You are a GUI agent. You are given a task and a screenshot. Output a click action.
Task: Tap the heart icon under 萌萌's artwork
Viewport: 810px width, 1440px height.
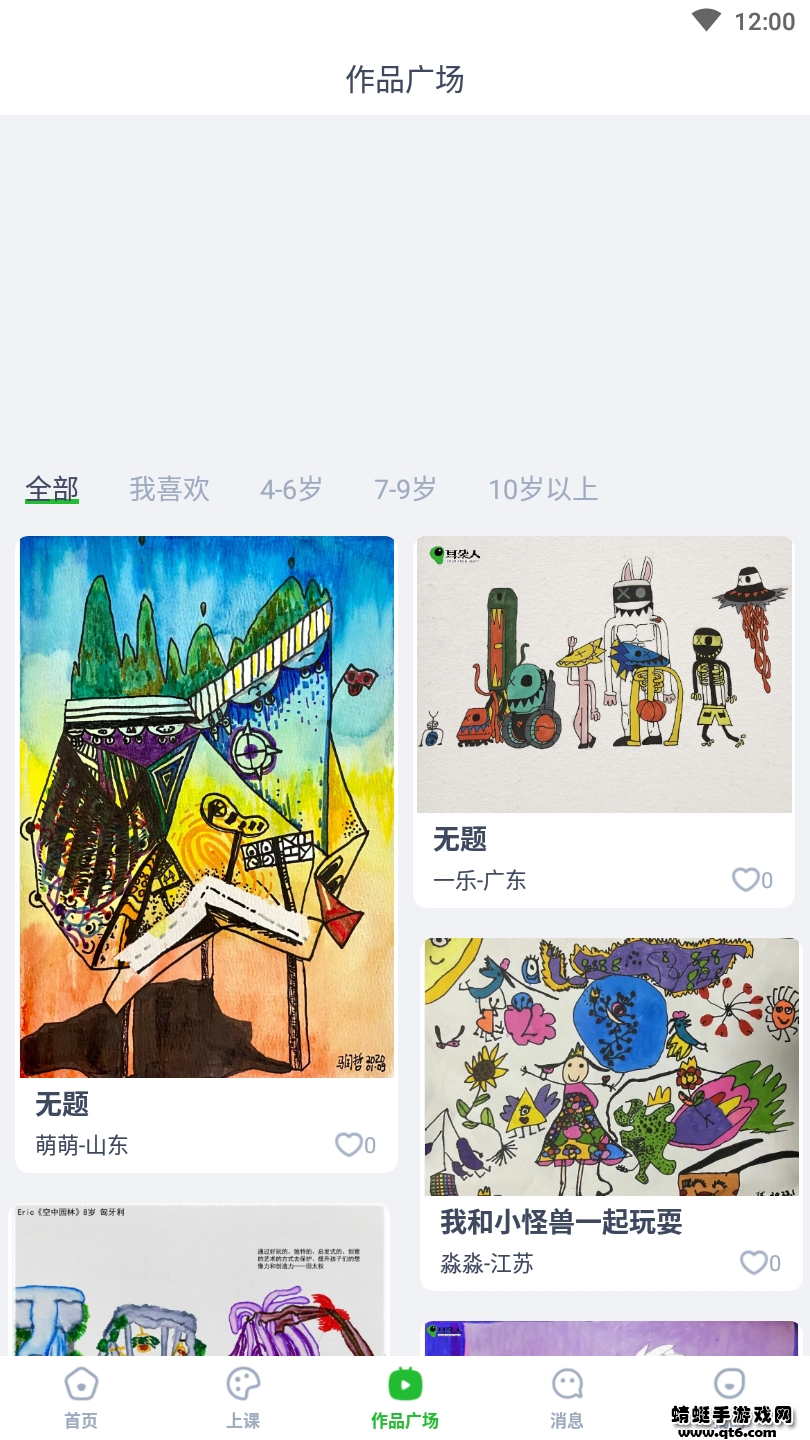(347, 1145)
